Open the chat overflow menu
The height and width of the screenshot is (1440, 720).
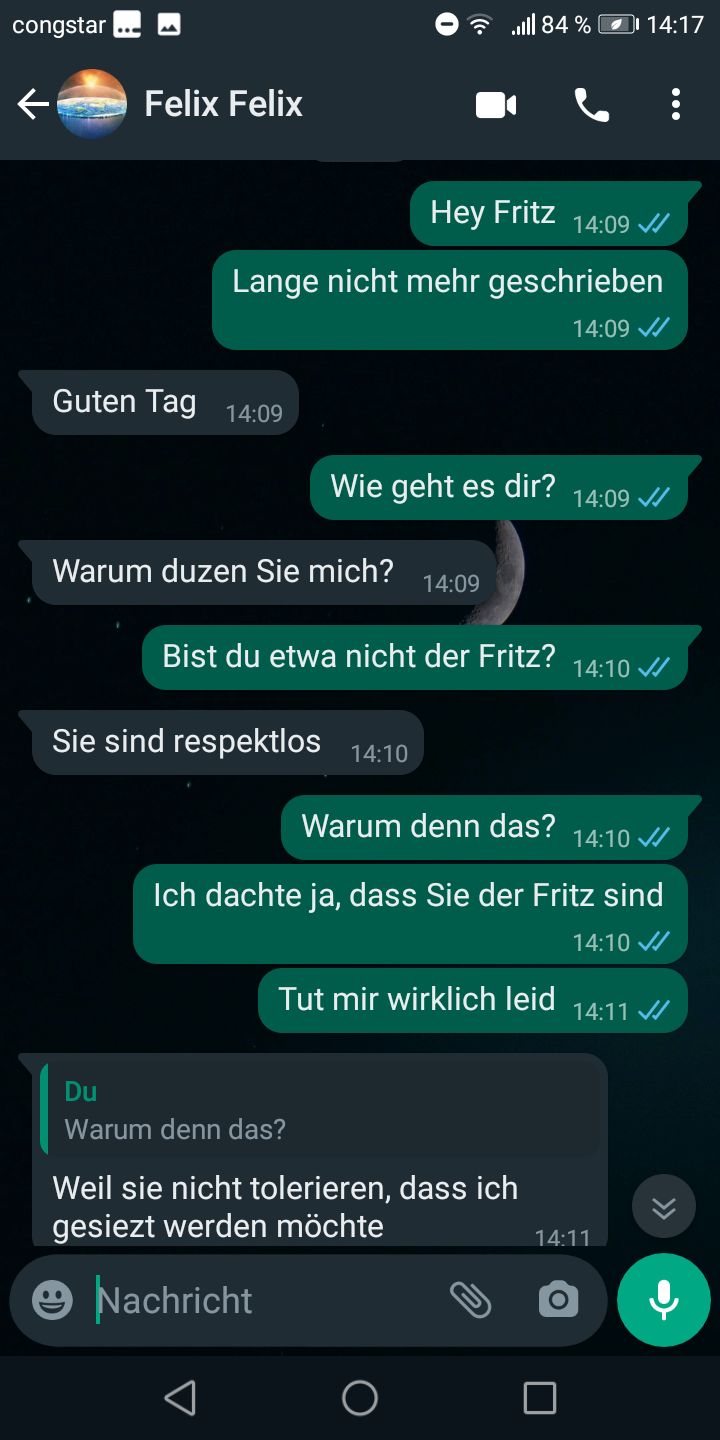676,104
